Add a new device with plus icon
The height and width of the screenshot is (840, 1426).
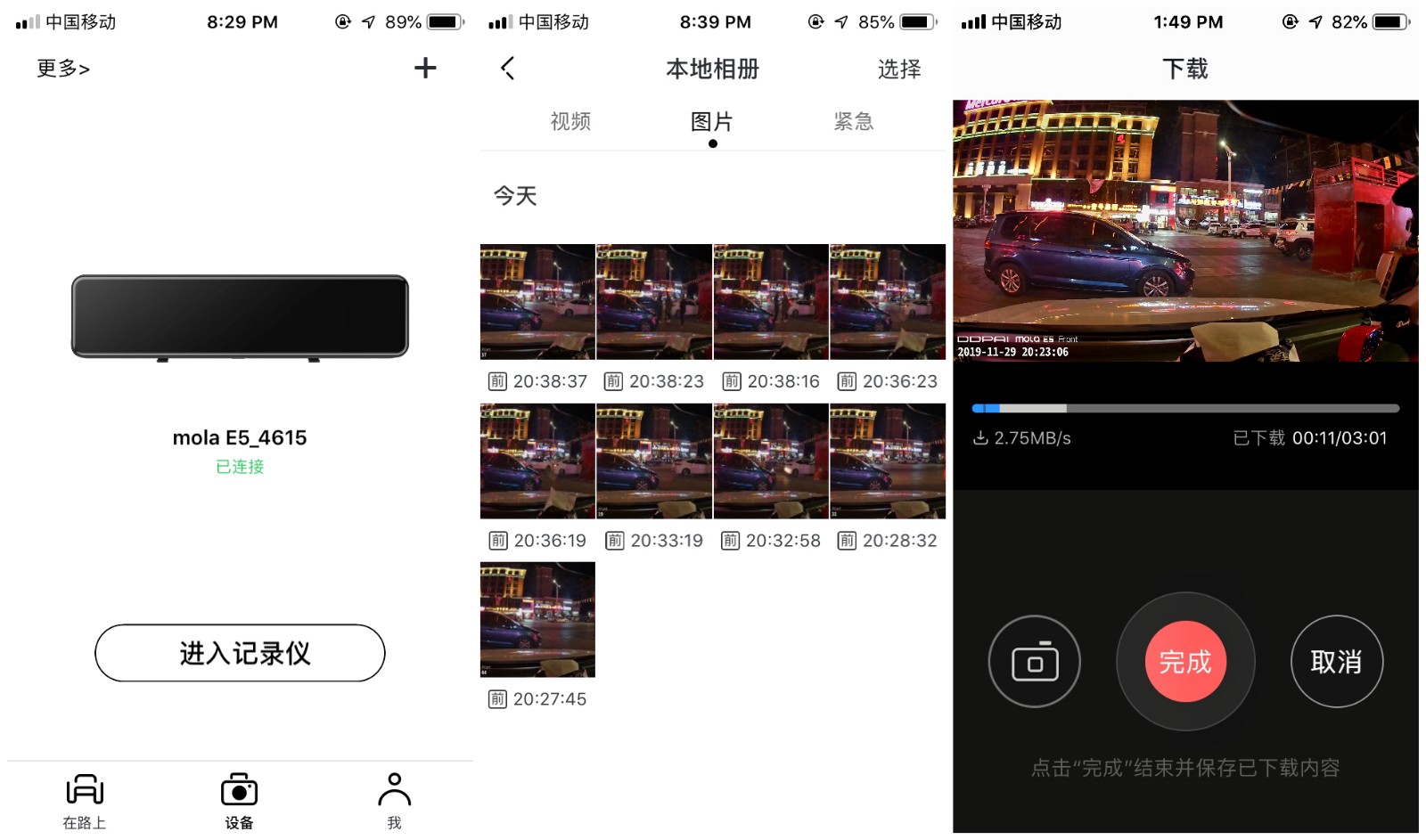(425, 68)
